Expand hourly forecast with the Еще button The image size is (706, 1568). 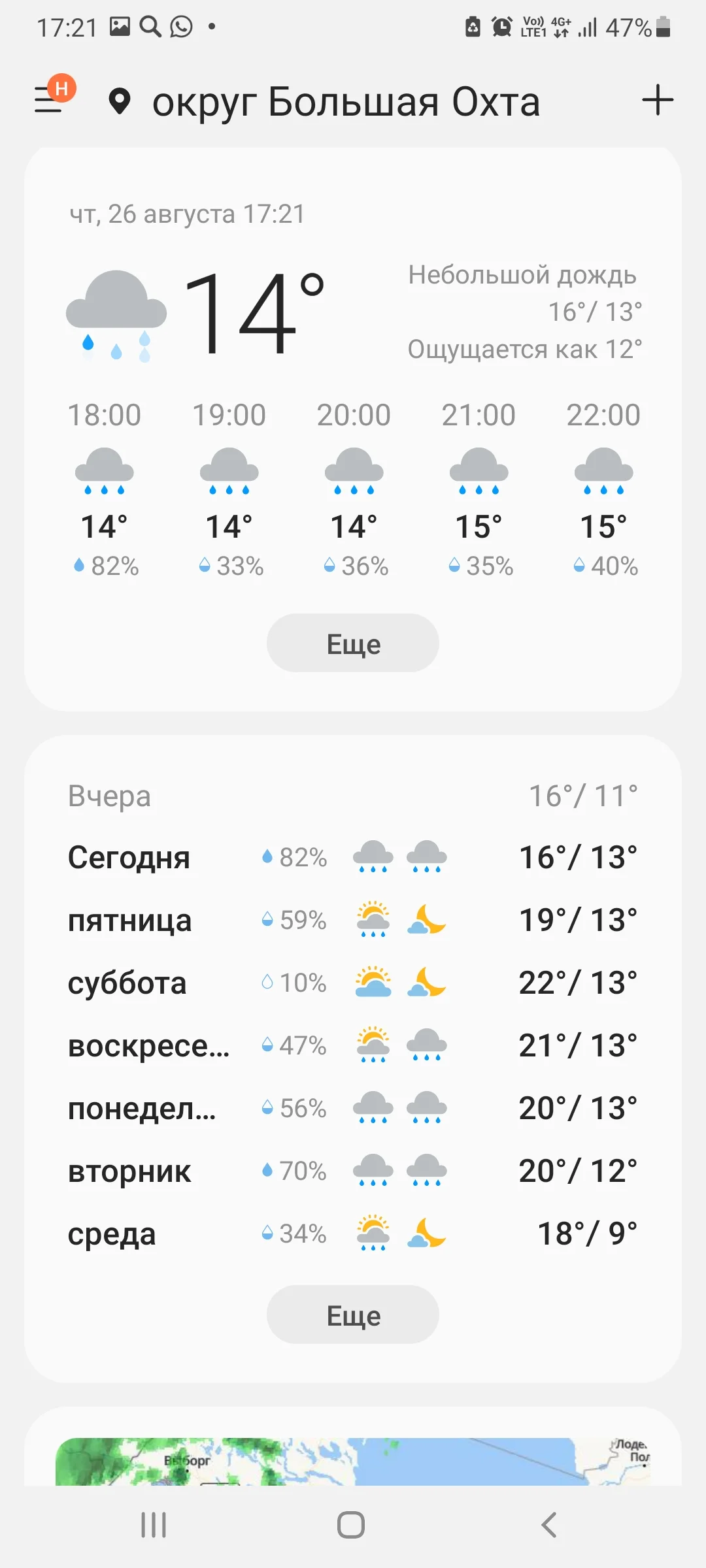click(352, 643)
